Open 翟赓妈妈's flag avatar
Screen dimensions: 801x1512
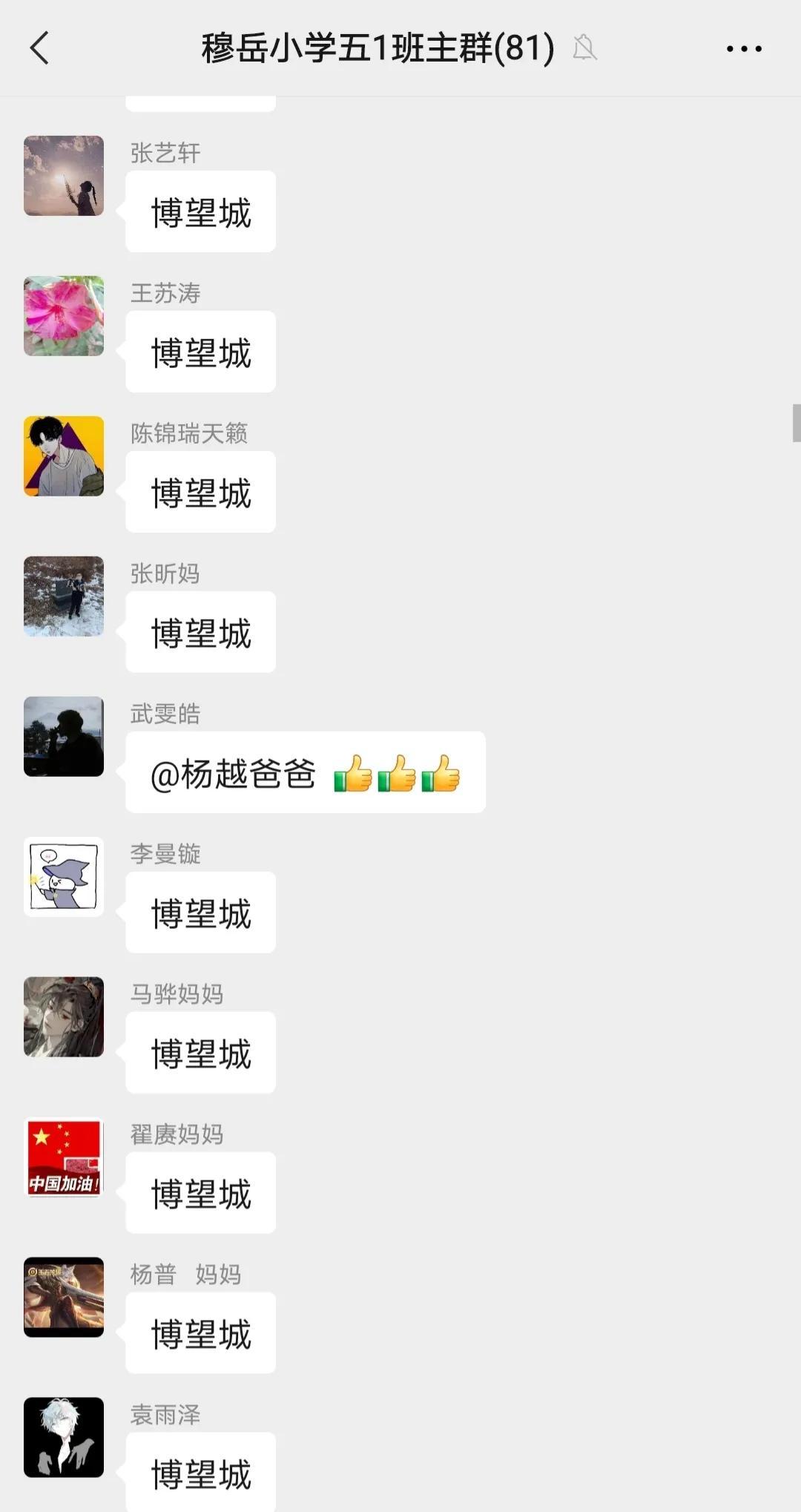64,1157
